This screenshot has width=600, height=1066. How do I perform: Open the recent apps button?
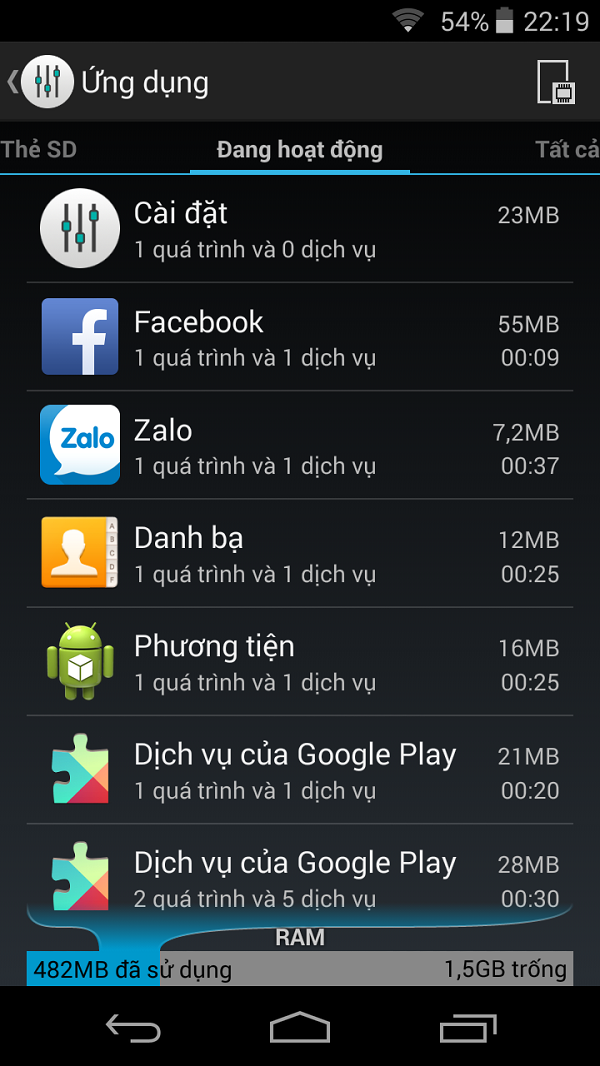coord(467,1027)
